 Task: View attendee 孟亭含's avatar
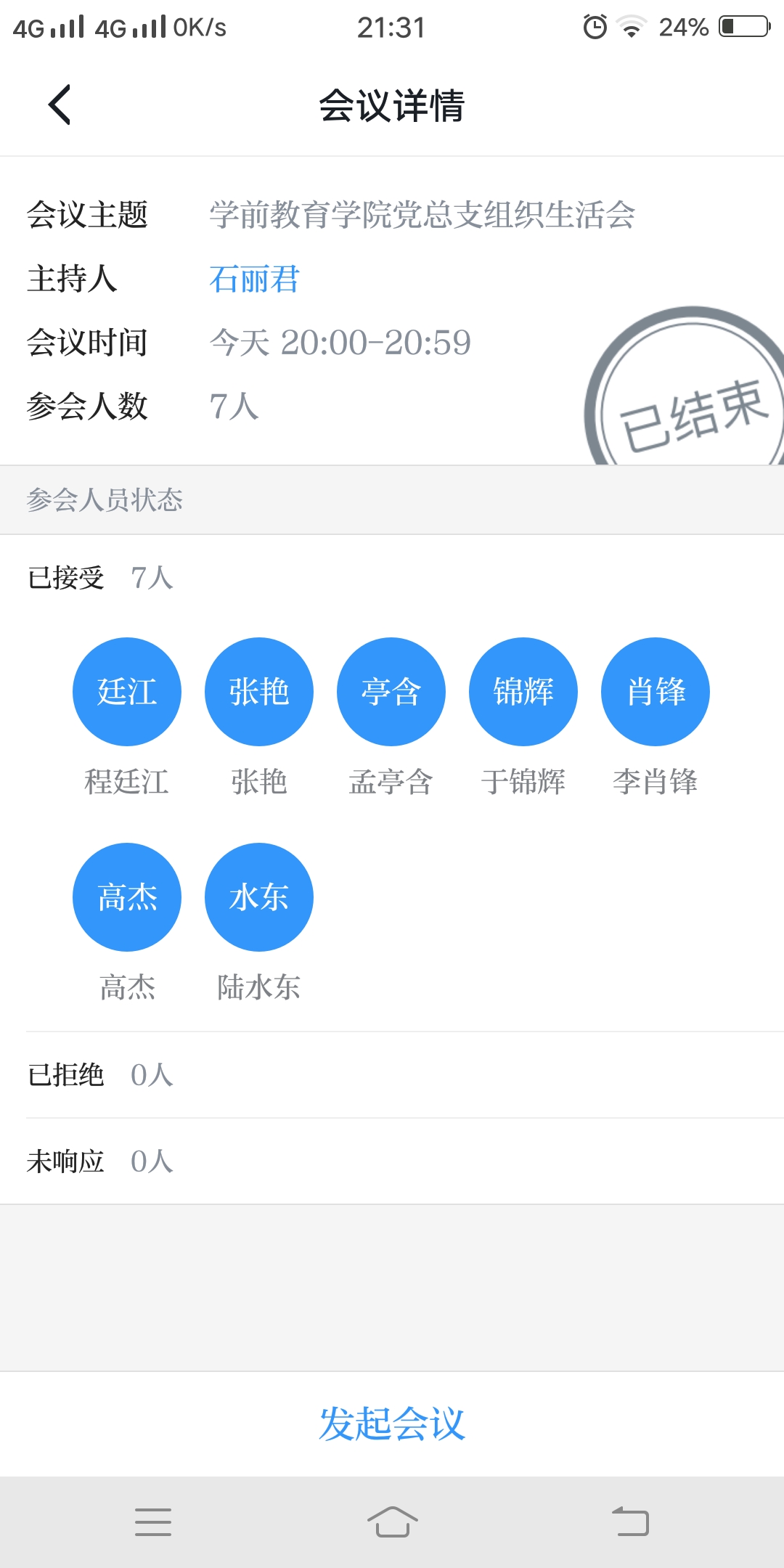coord(391,692)
